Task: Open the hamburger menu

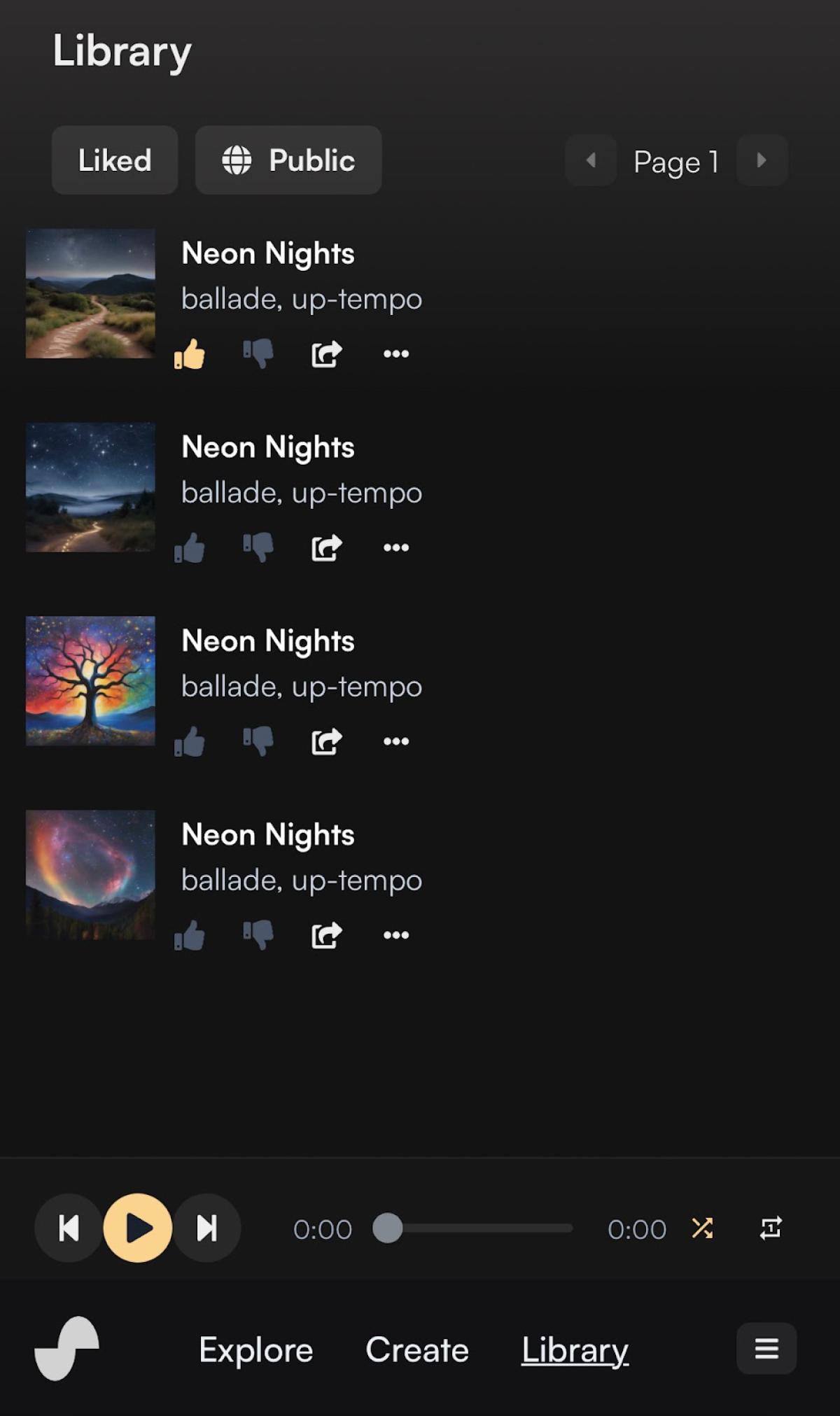Action: pyautogui.click(x=766, y=1348)
